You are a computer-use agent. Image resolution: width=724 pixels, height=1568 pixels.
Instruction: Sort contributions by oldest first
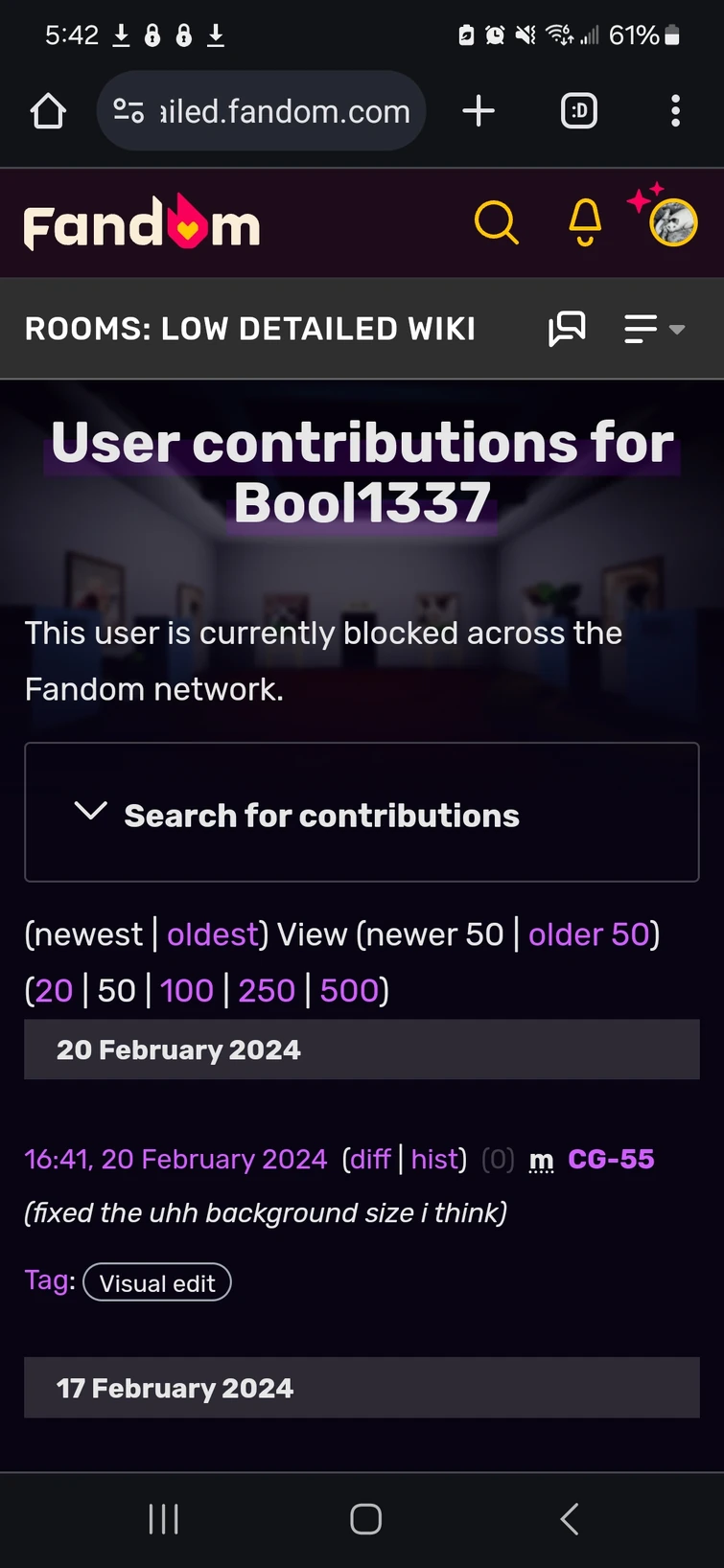coord(212,934)
